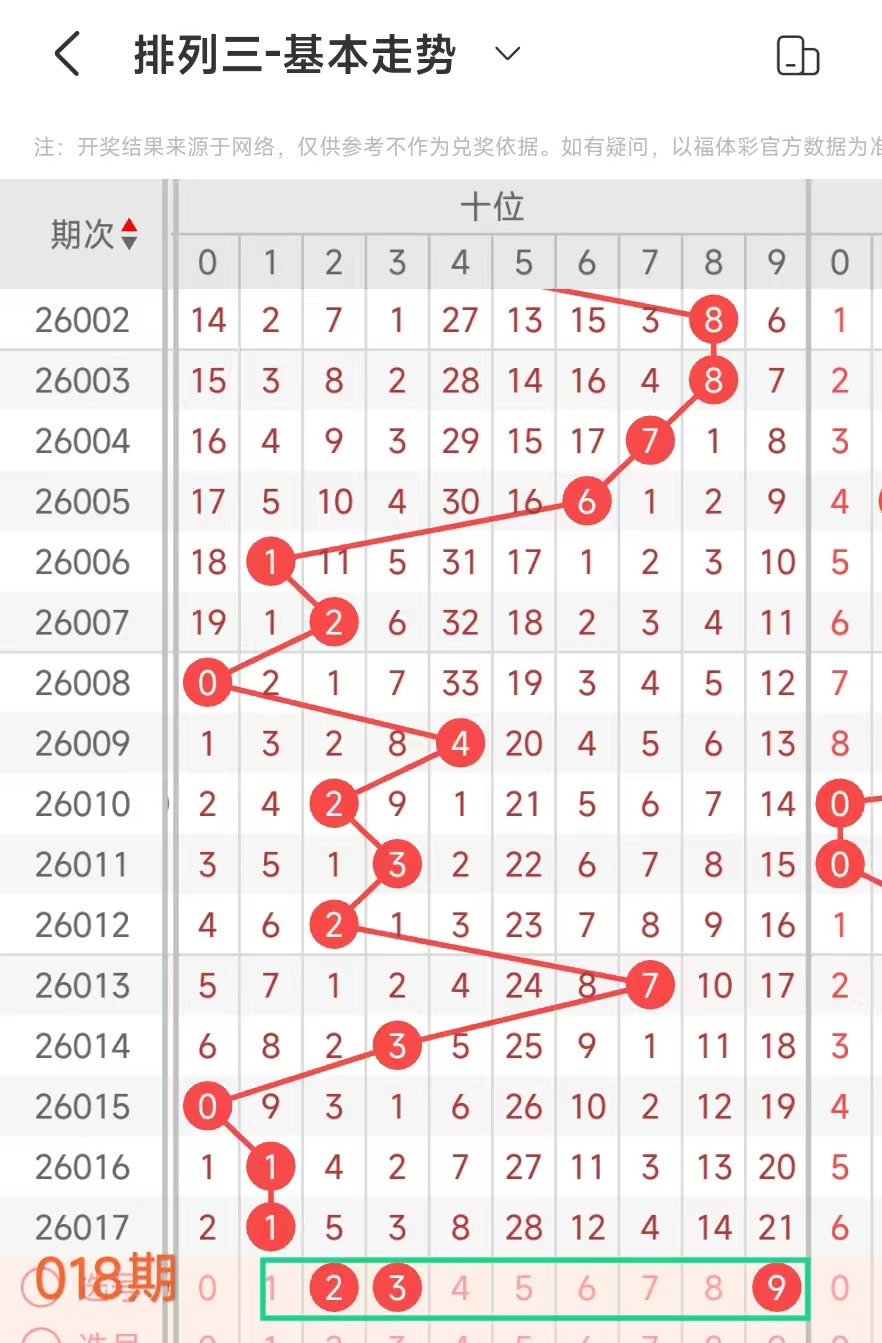Pick number 7 in the tens-digit pick row
Image resolution: width=882 pixels, height=1343 pixels.
(650, 1288)
